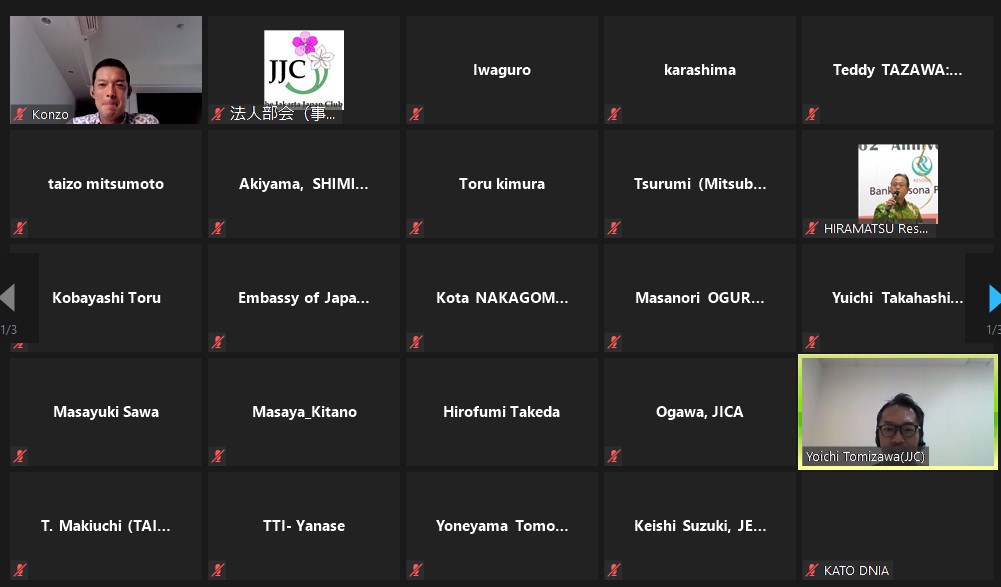Select Masaya_Kitano's participant tile

pos(304,412)
